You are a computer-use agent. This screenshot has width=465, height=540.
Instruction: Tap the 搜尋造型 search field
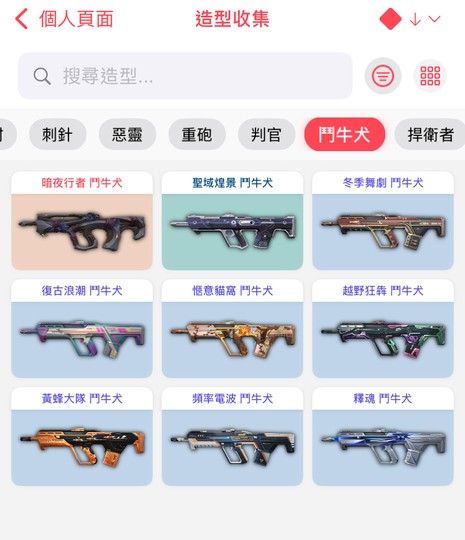(185, 76)
